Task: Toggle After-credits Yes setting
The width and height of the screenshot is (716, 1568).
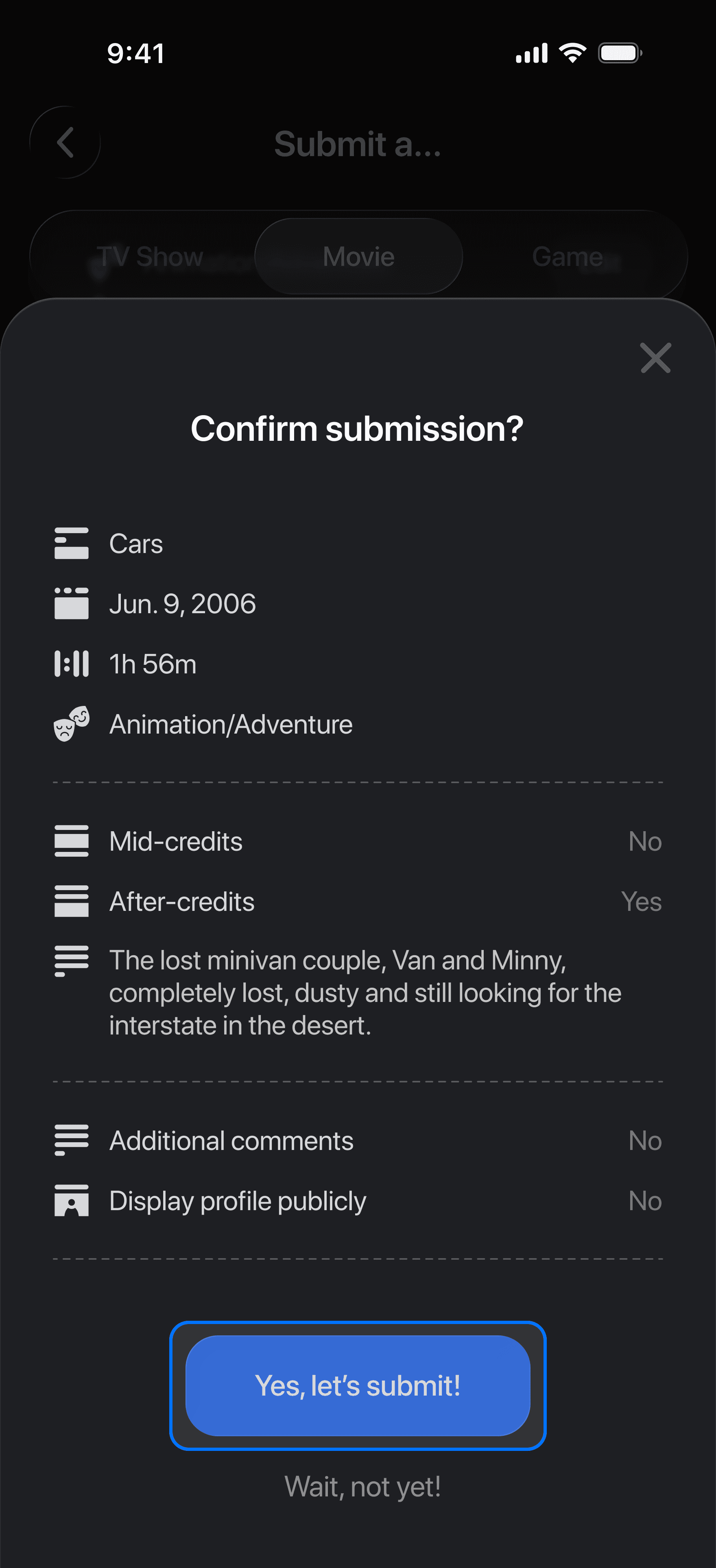Action: point(642,902)
